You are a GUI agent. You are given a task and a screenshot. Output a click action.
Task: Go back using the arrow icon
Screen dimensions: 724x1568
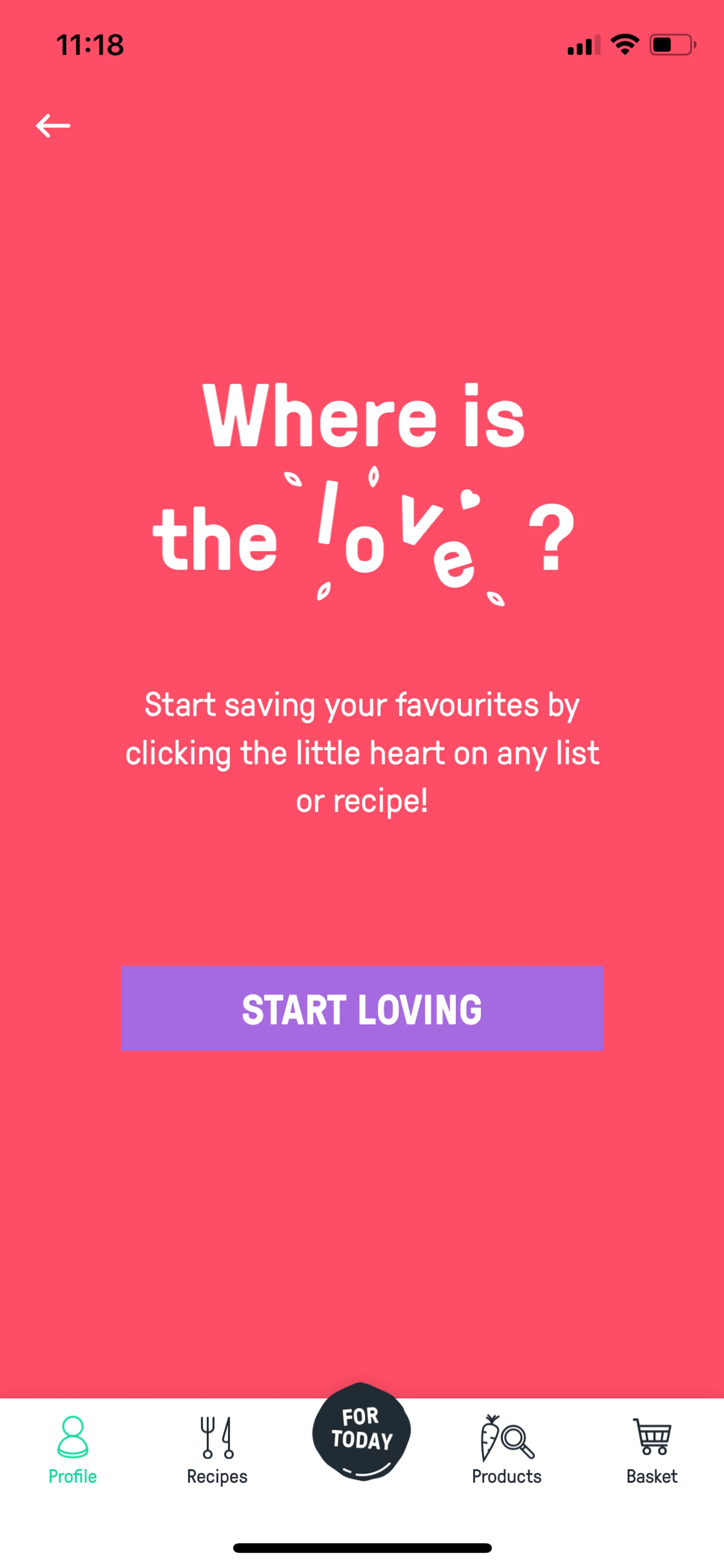(x=53, y=126)
